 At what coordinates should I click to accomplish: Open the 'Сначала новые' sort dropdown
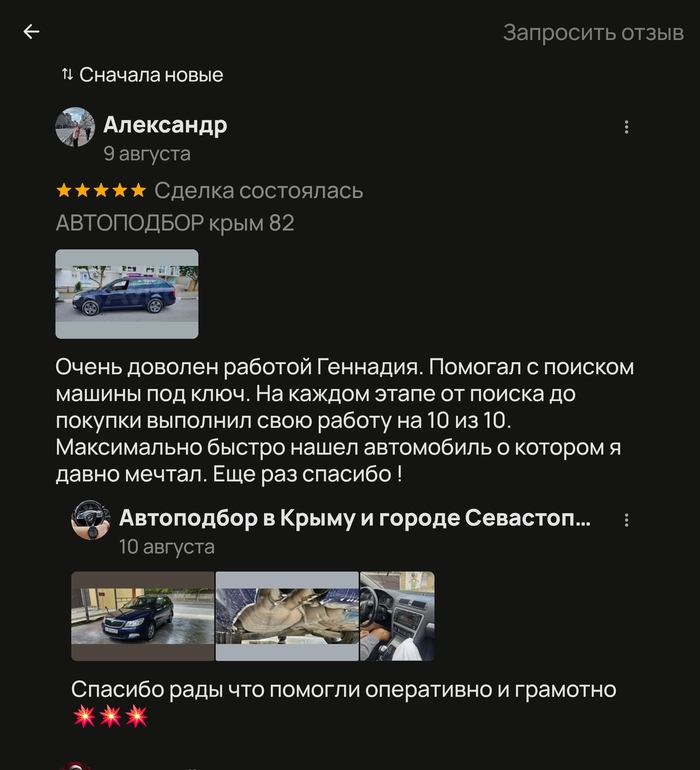pyautogui.click(x=142, y=75)
